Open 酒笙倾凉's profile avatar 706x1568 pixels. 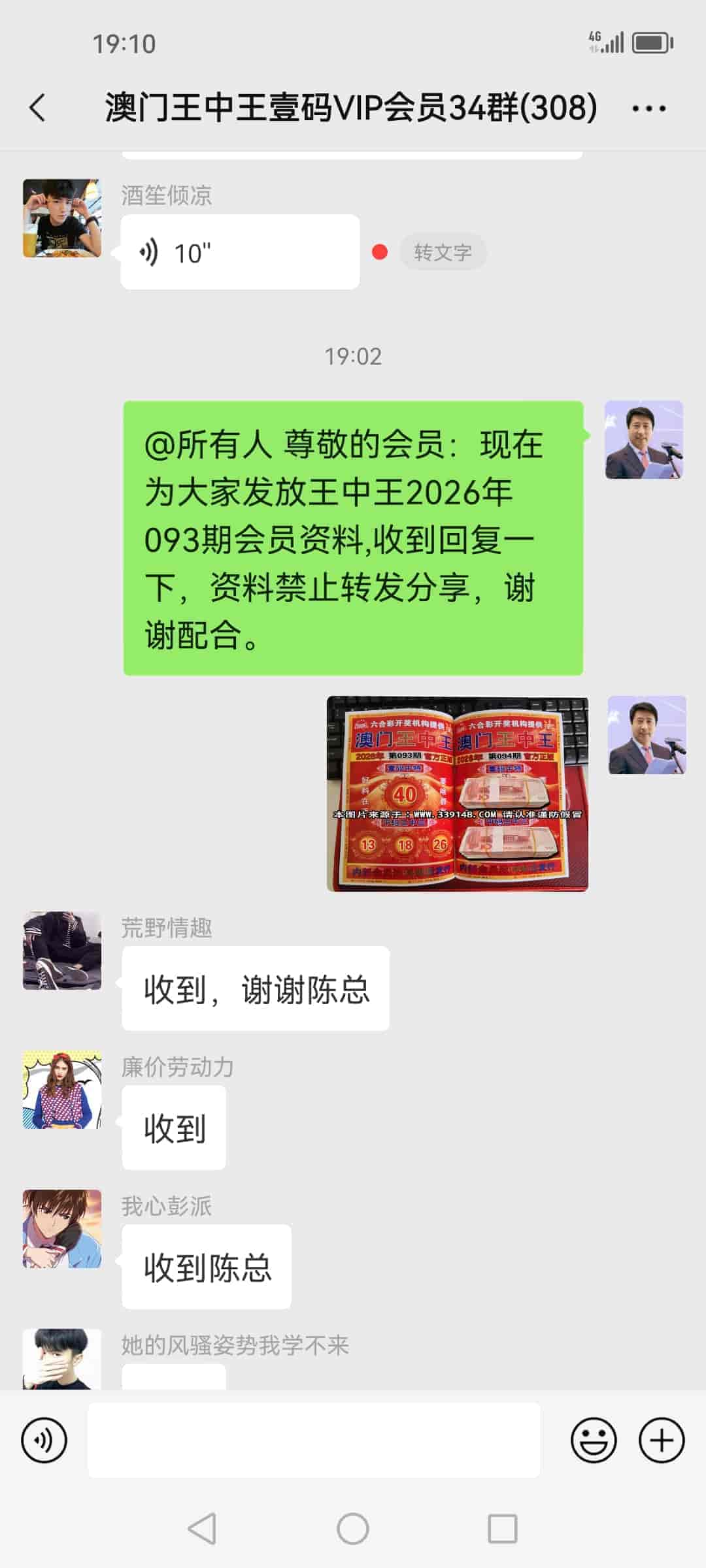pyautogui.click(x=62, y=218)
